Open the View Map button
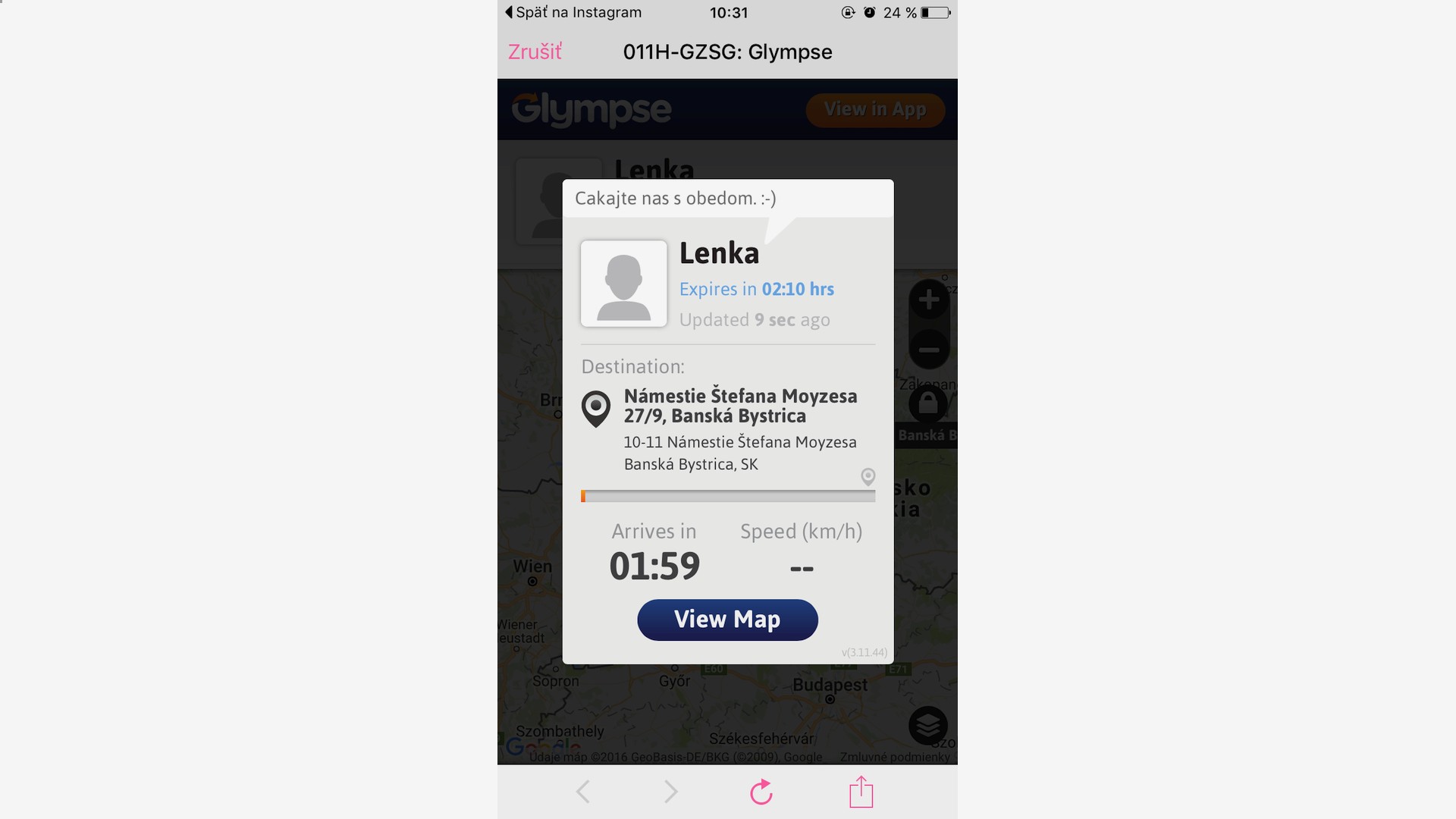Screen dimensions: 1456x819 pos(727,620)
